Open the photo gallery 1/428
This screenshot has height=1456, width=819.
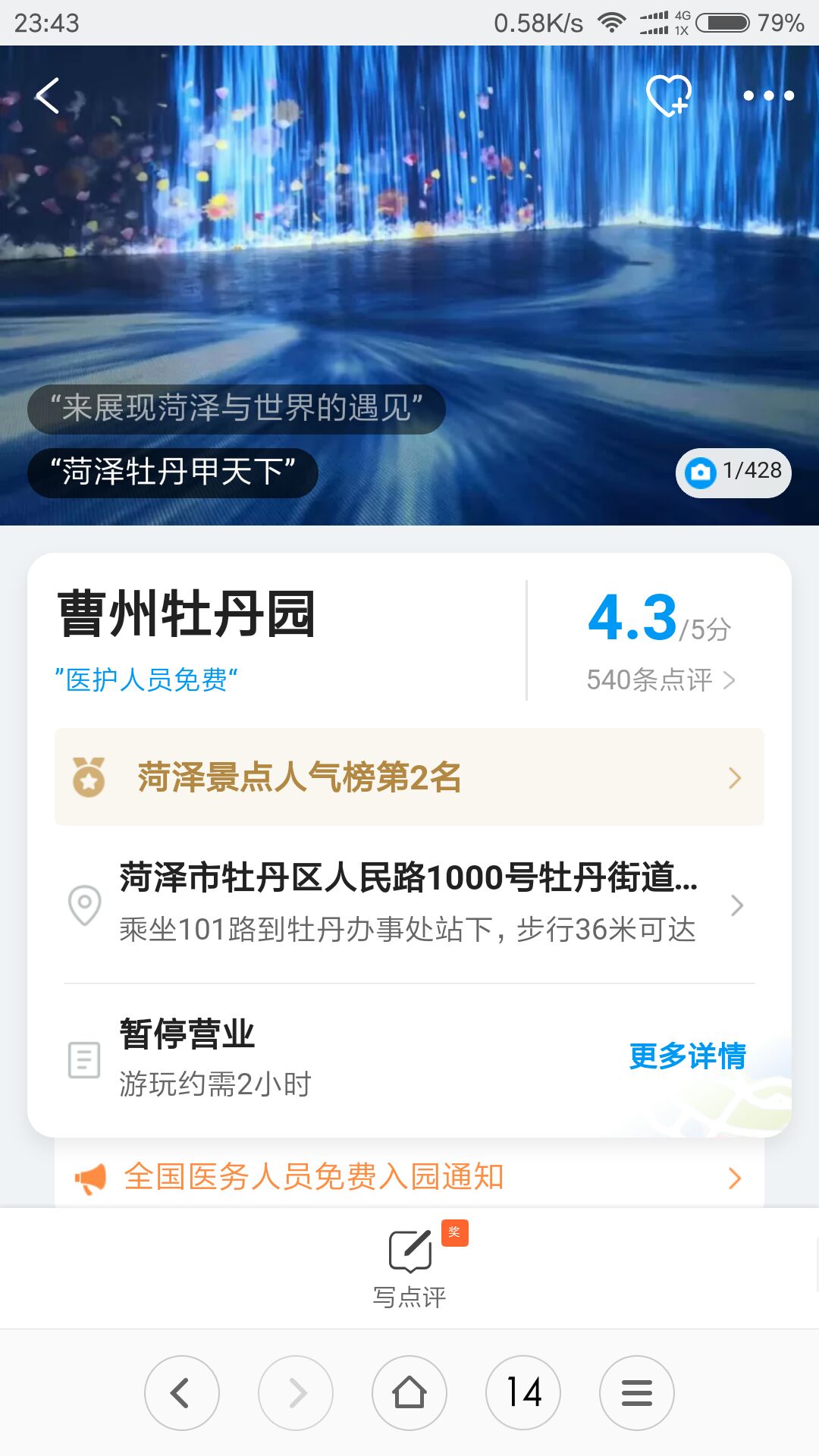coord(733,472)
